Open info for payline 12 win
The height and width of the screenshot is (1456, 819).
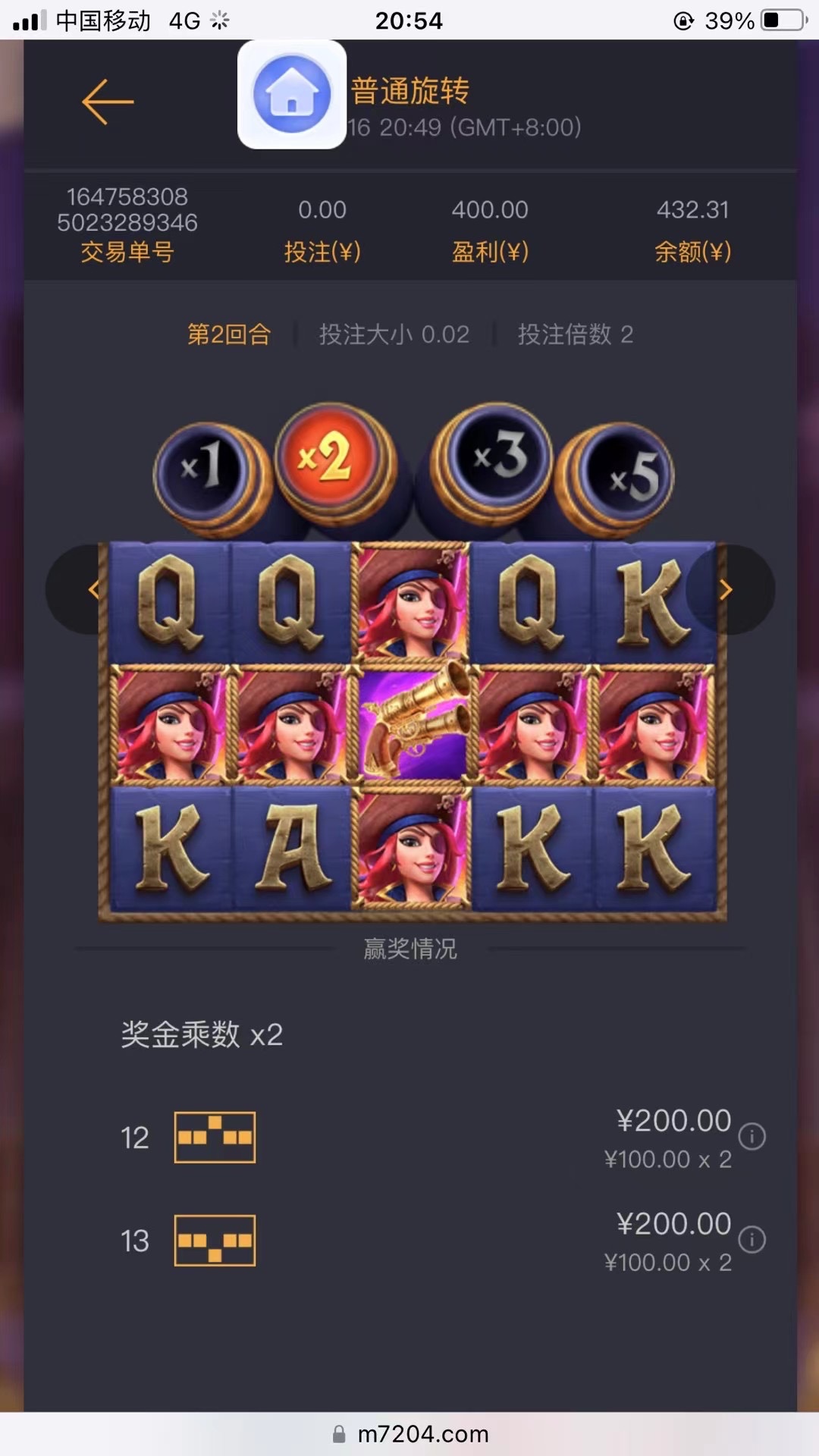point(752,1136)
